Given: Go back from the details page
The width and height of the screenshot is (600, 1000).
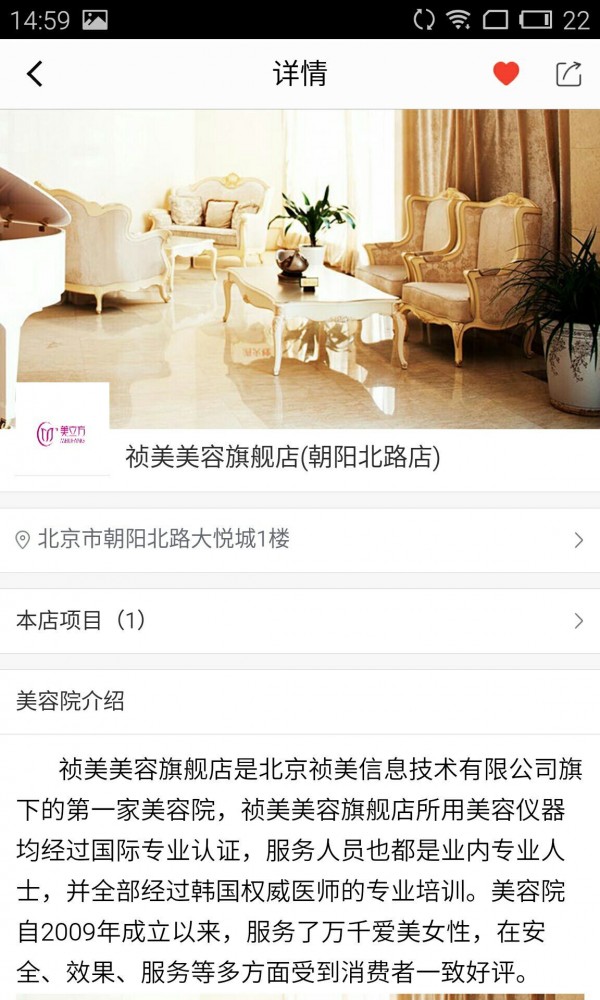Looking at the screenshot, I should 35,74.
